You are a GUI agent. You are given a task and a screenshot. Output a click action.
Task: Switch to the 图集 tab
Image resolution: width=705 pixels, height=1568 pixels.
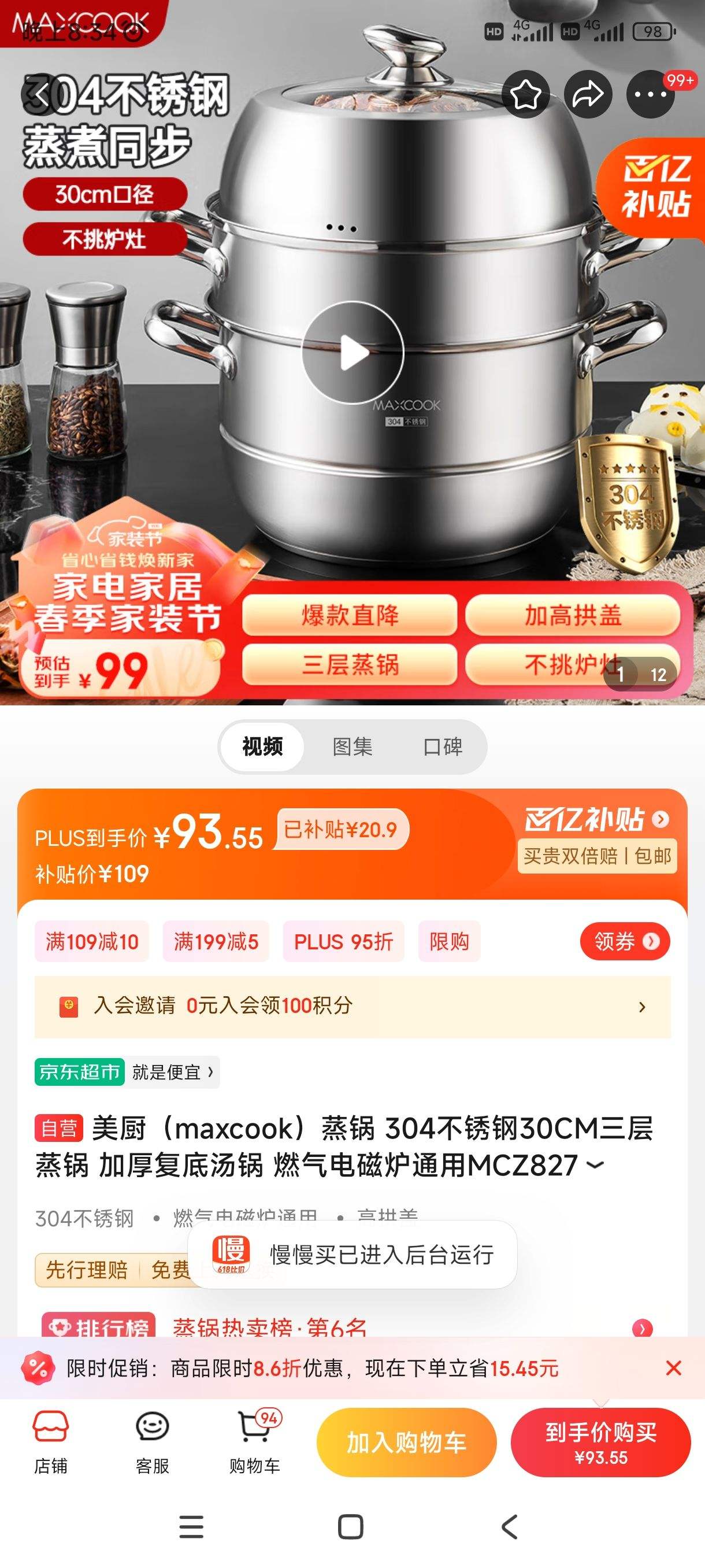tap(352, 746)
